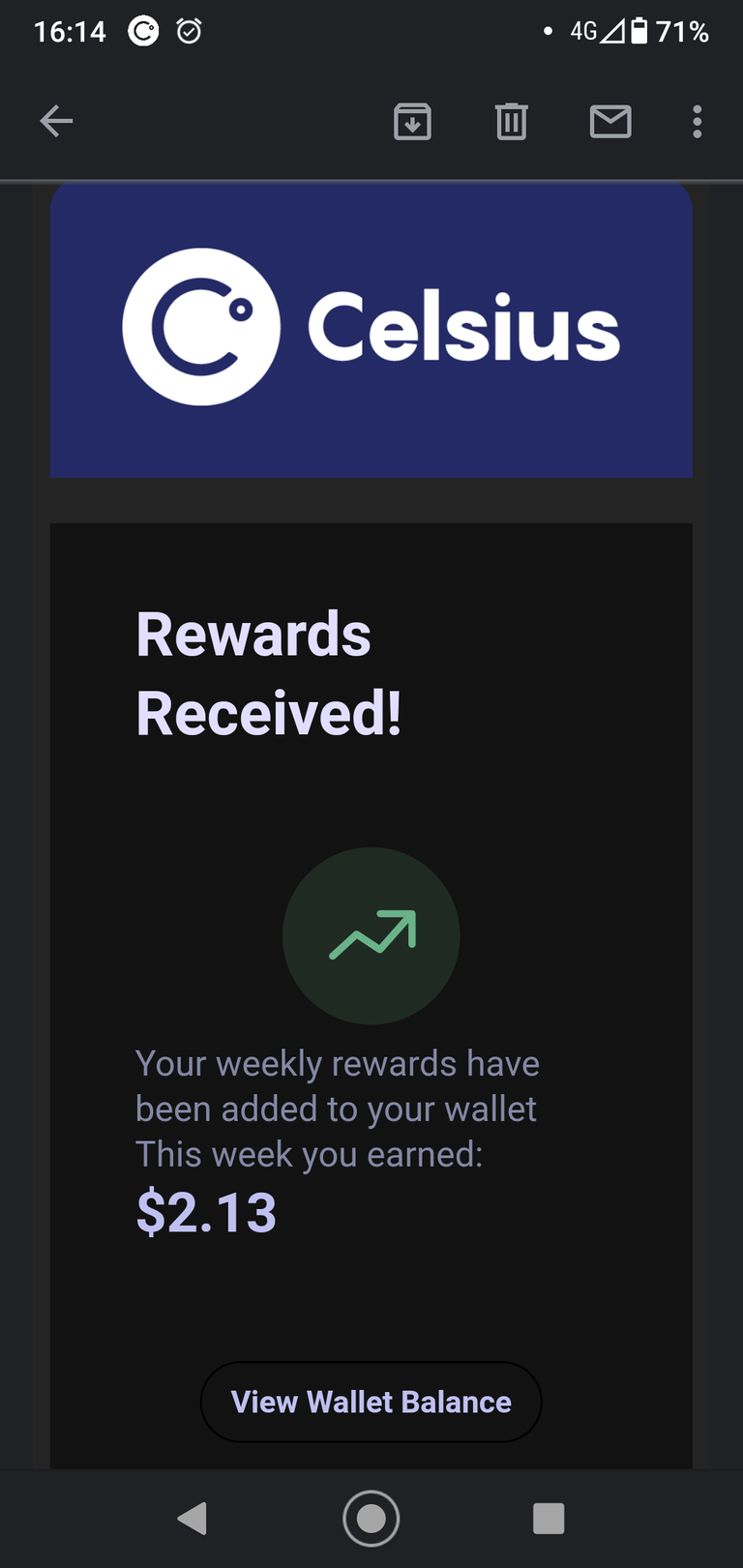743x1568 pixels.
Task: Archive this email
Action: pos(412,122)
